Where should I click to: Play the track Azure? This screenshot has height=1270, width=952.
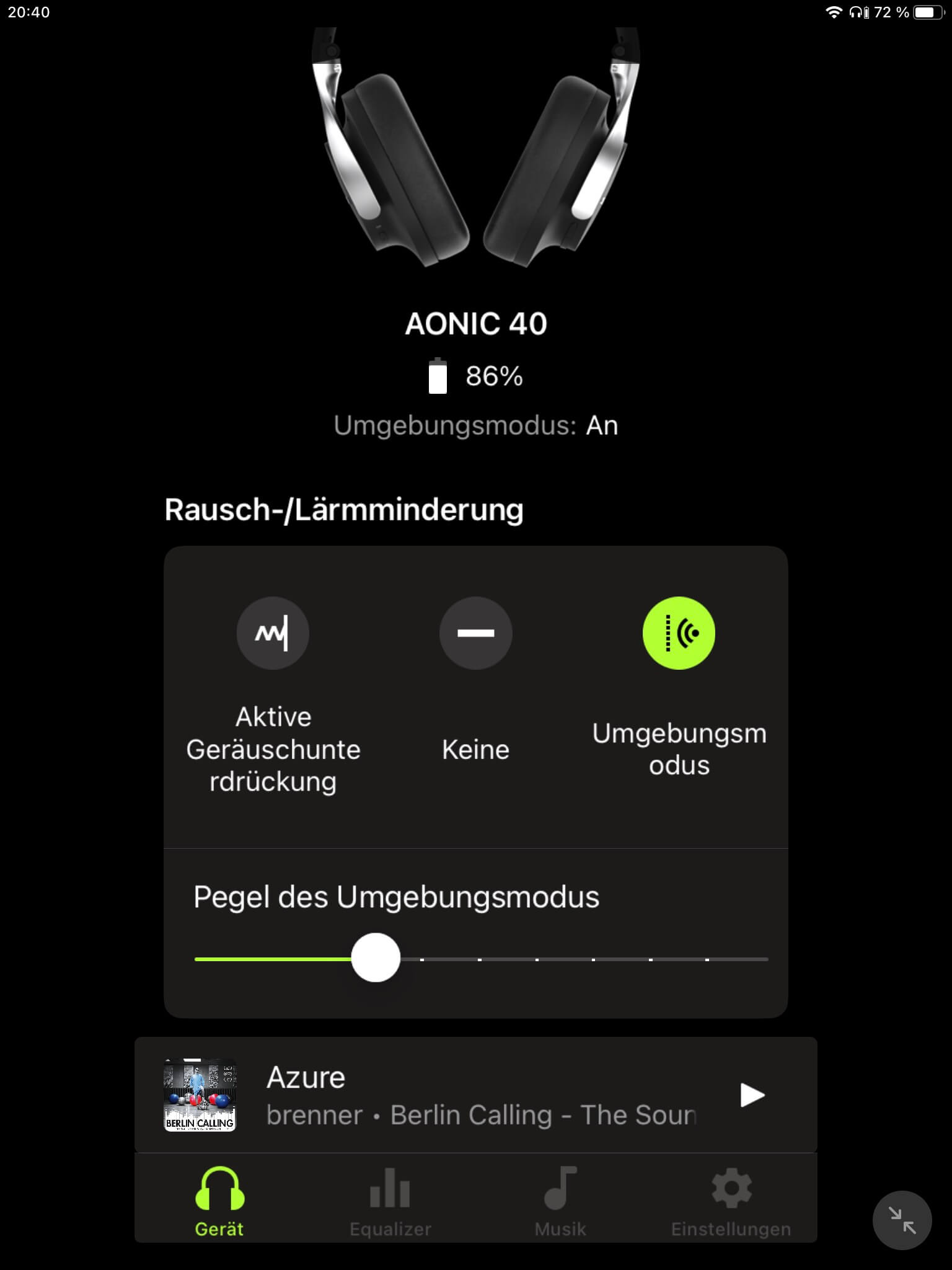pyautogui.click(x=752, y=1095)
